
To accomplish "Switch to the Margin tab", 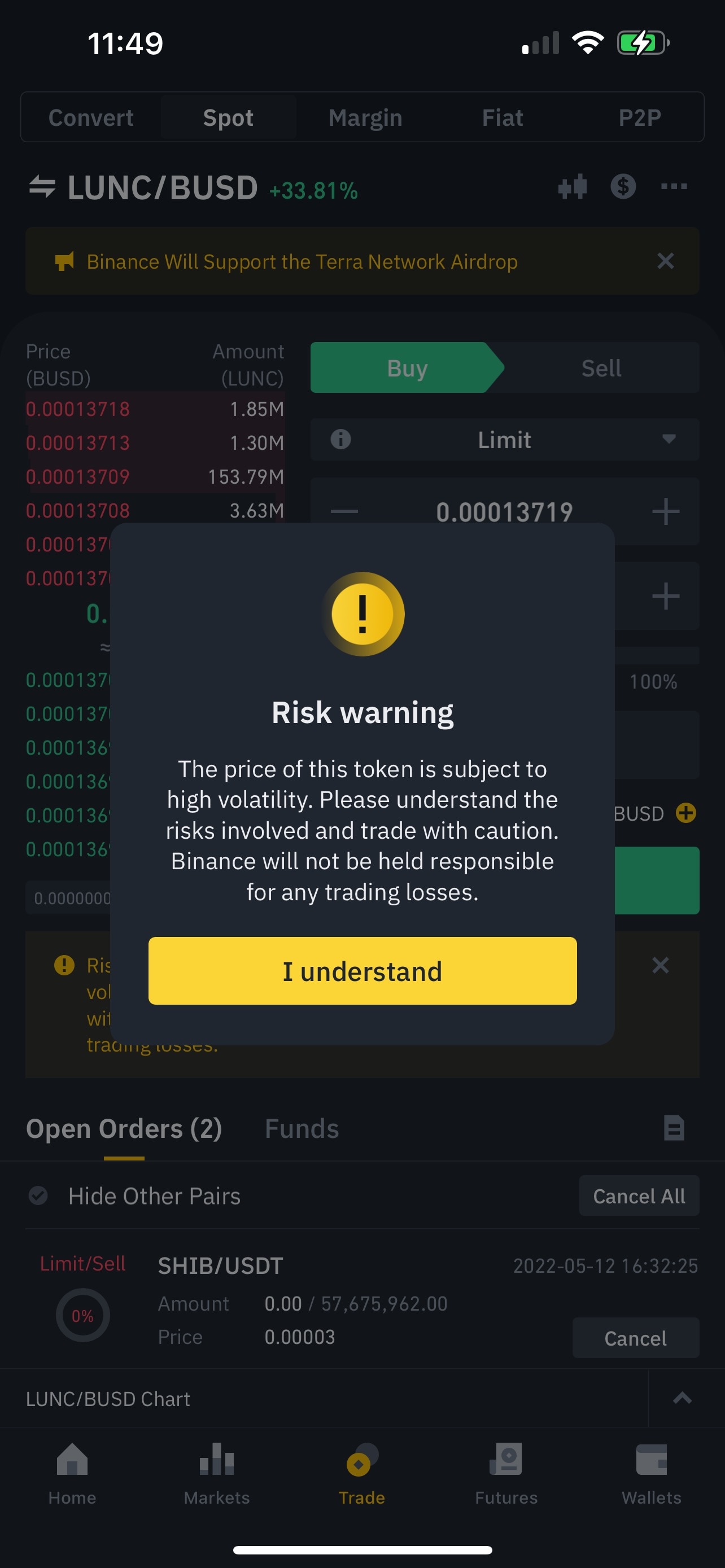I will pyautogui.click(x=365, y=117).
